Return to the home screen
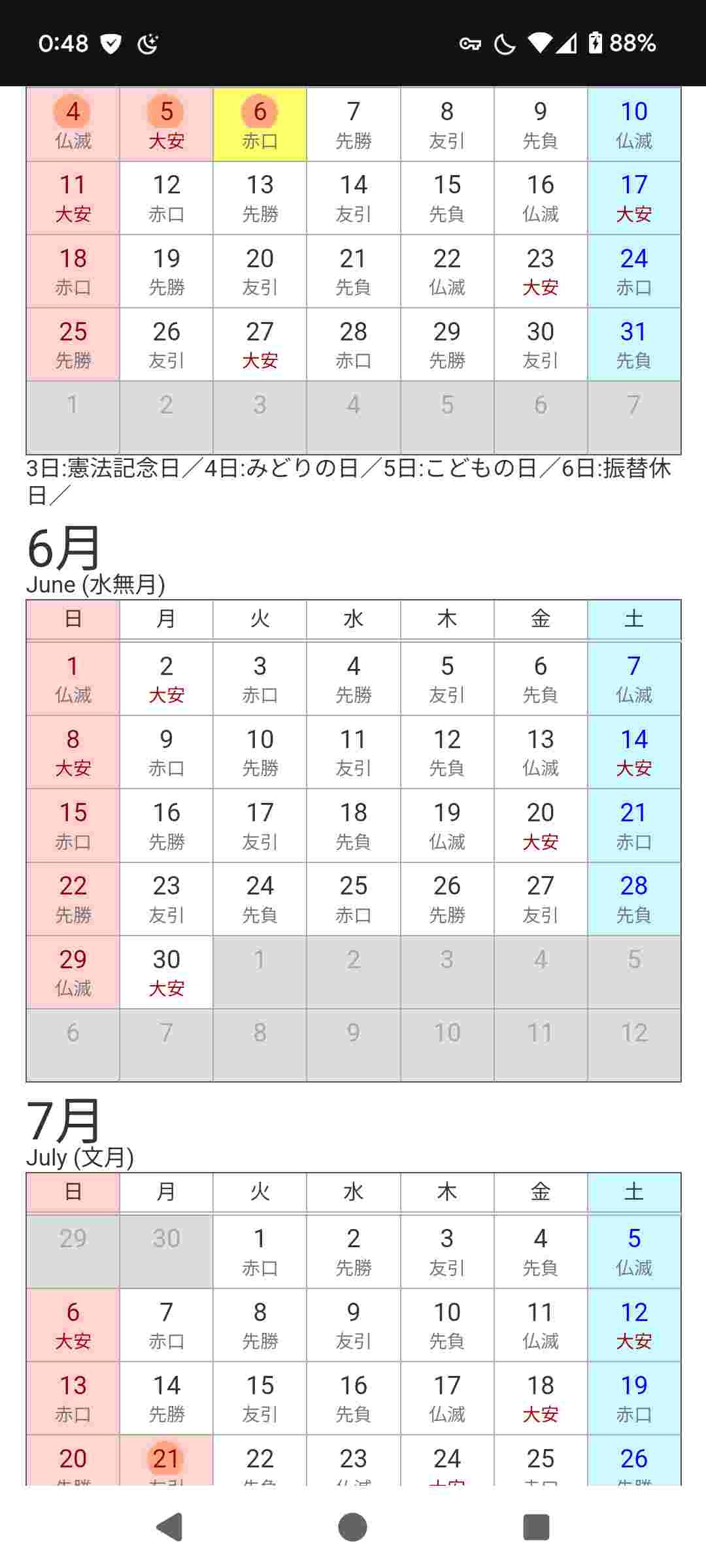This screenshot has width=706, height=1568. click(353, 1527)
